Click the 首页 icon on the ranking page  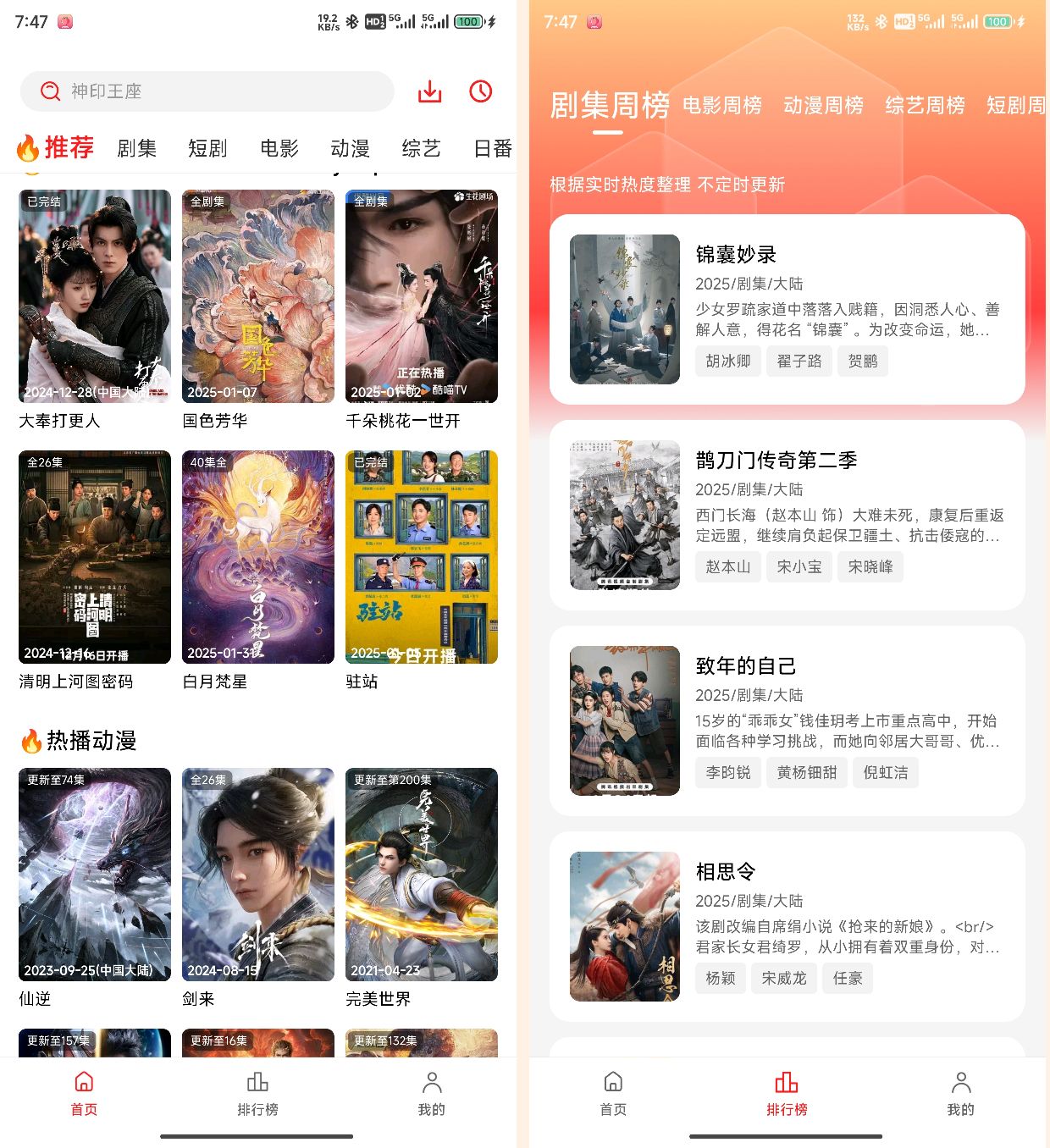point(612,1092)
